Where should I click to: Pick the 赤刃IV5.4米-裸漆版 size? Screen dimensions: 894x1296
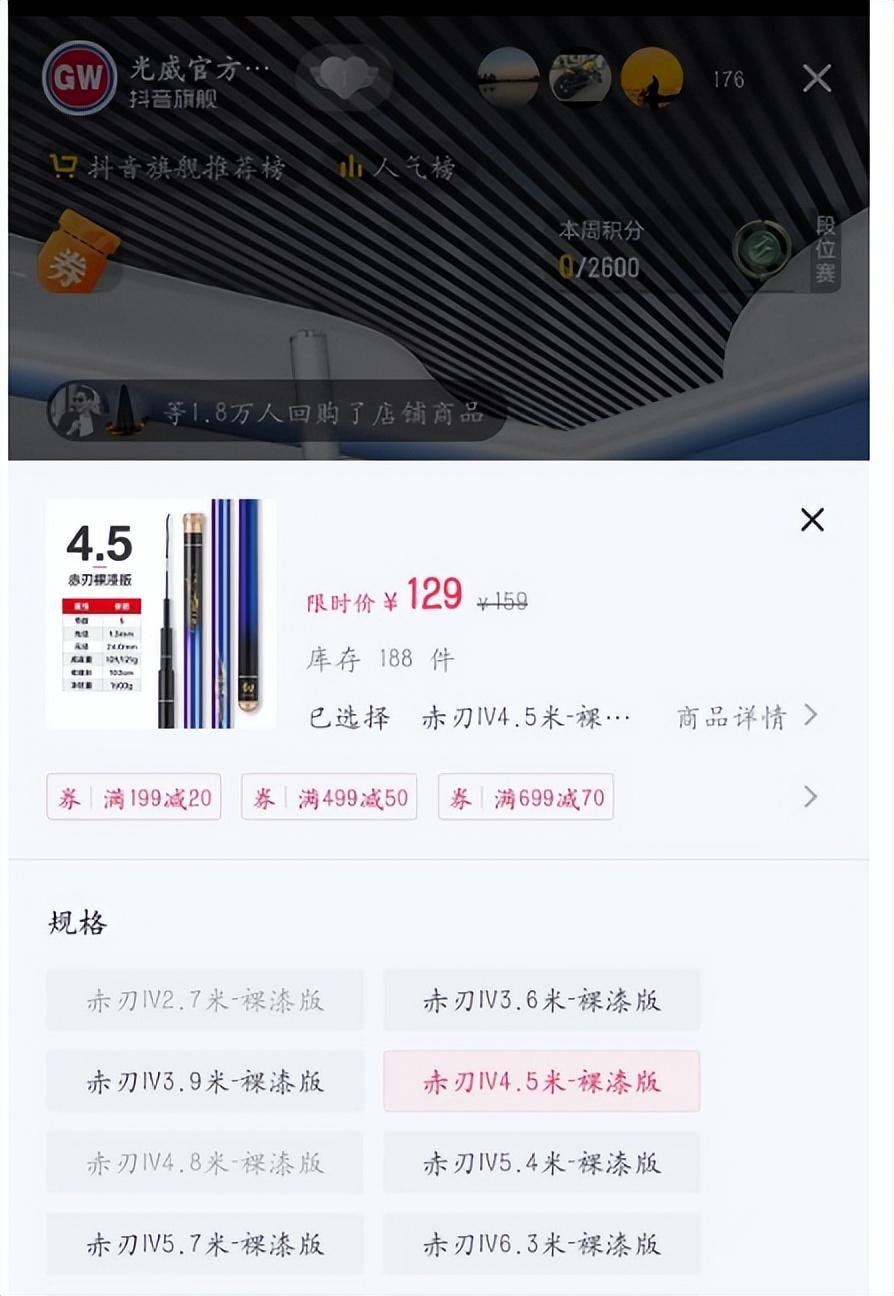541,1163
